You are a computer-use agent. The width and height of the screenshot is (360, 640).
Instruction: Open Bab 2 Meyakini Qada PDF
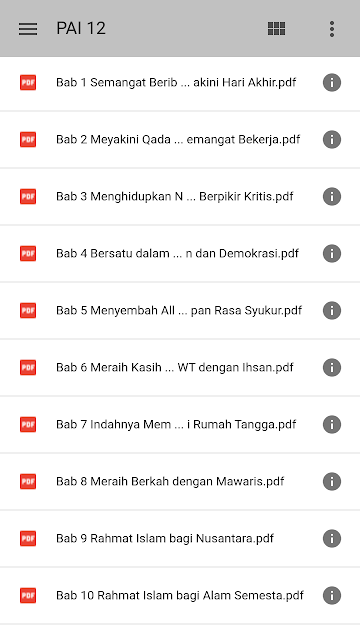[x=180, y=140]
